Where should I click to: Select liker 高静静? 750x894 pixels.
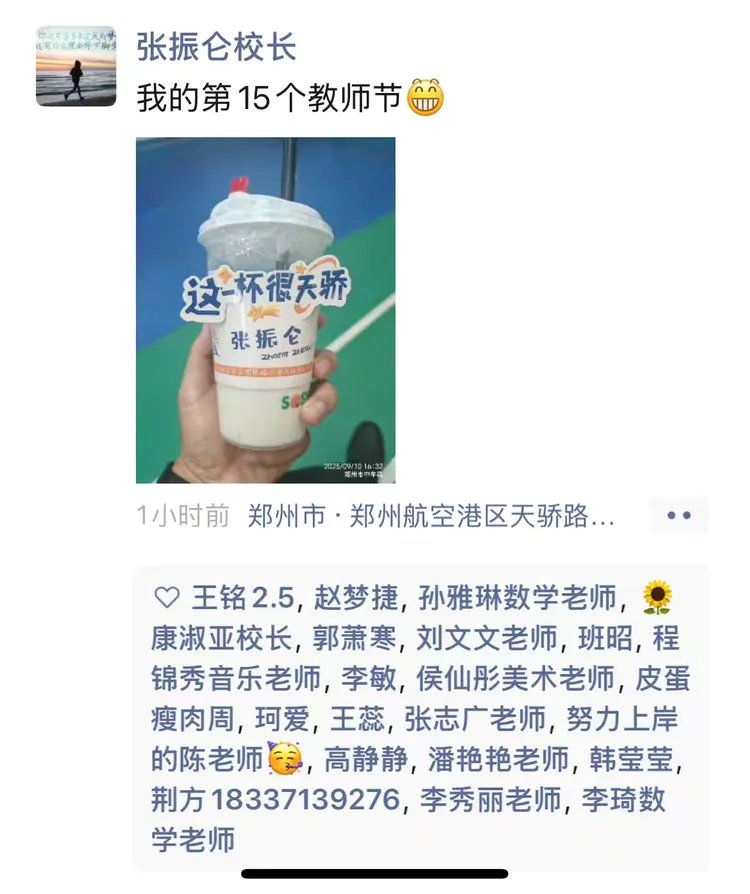click(367, 760)
